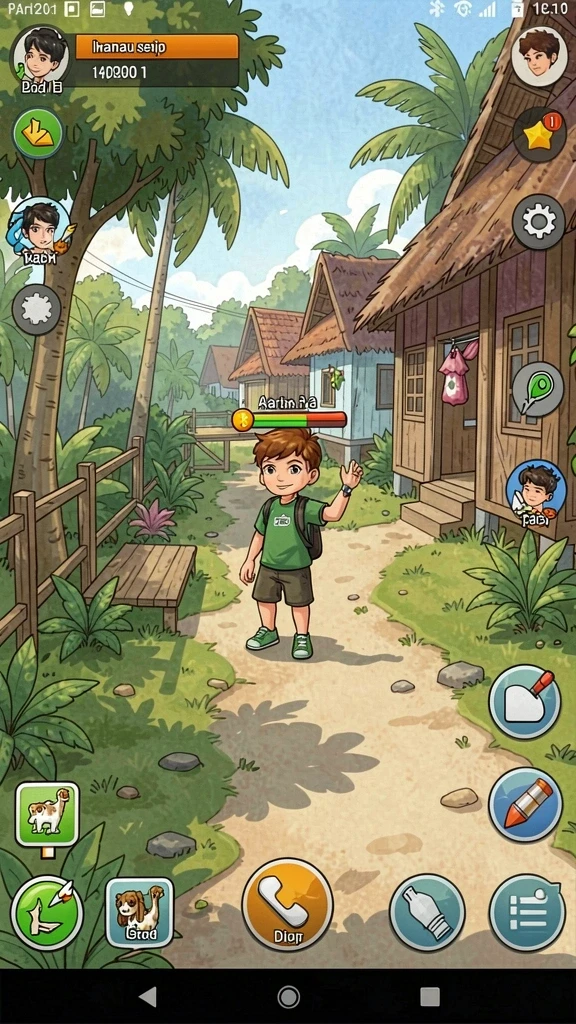
Task: Open the cat pet card
Action: click(47, 815)
